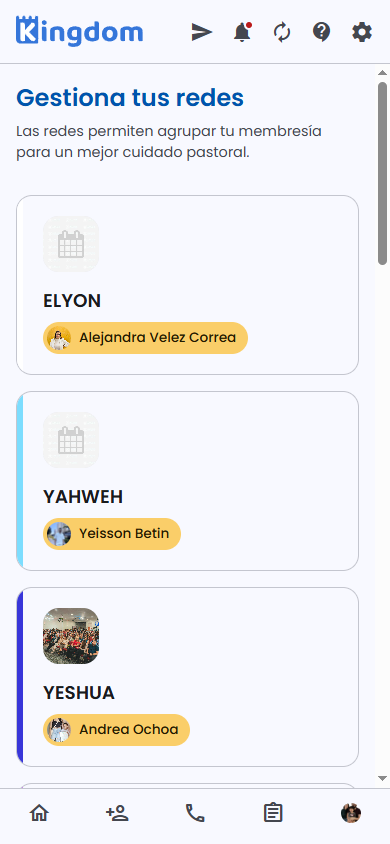Switch to the clipboard reports tab

click(x=273, y=813)
